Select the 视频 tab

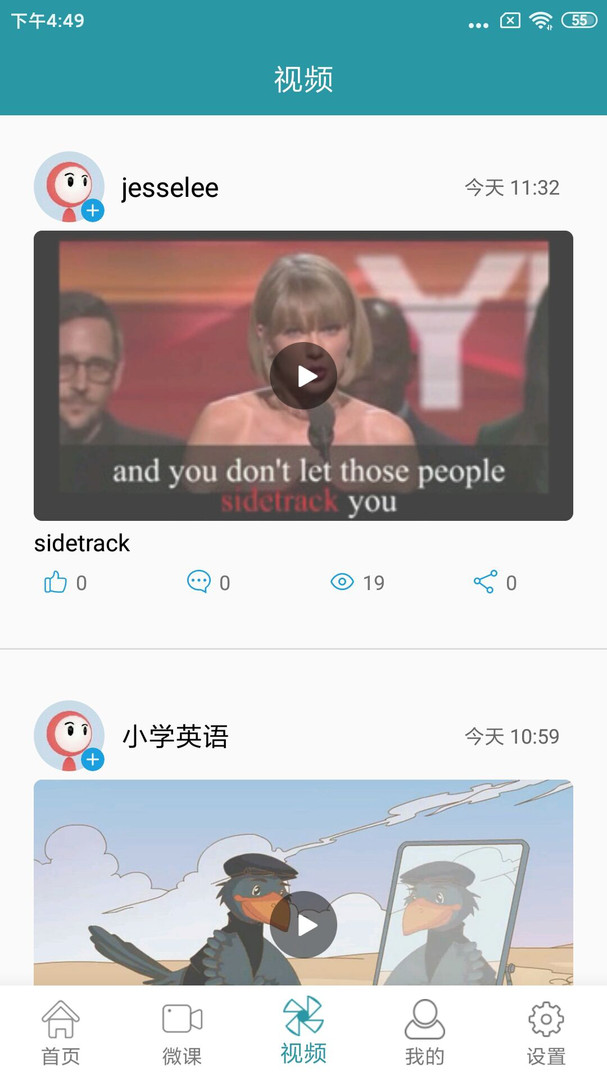pos(303,1033)
